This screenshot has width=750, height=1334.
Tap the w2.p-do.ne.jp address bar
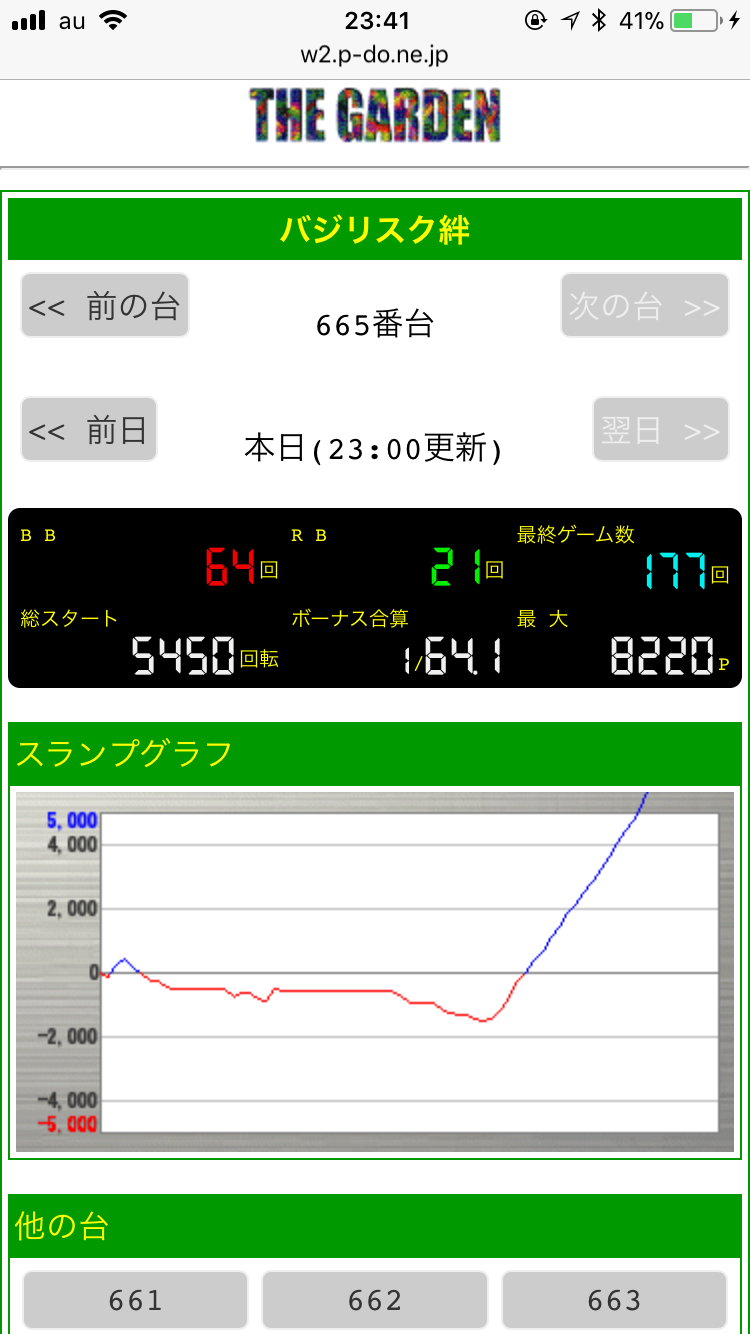375,54
